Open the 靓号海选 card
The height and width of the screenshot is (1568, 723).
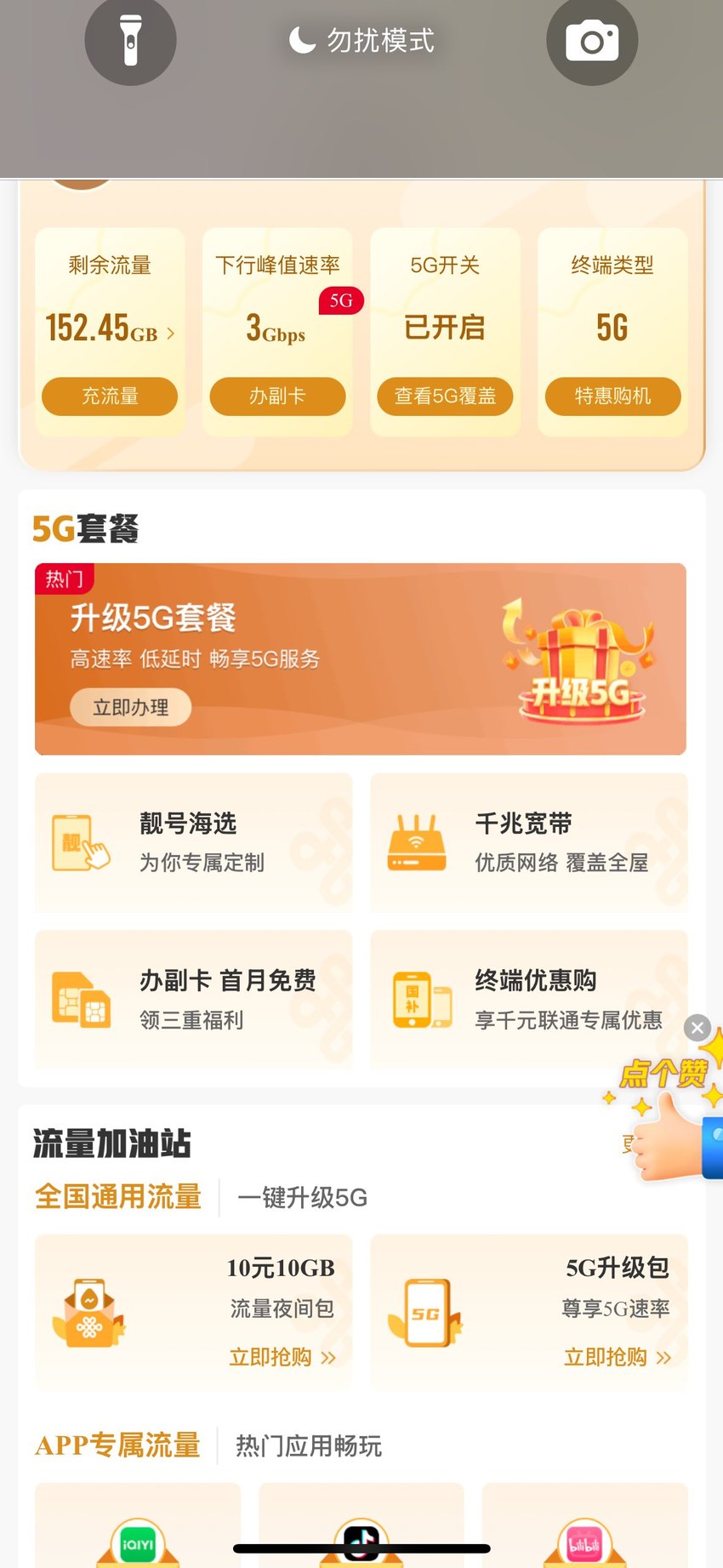(193, 842)
